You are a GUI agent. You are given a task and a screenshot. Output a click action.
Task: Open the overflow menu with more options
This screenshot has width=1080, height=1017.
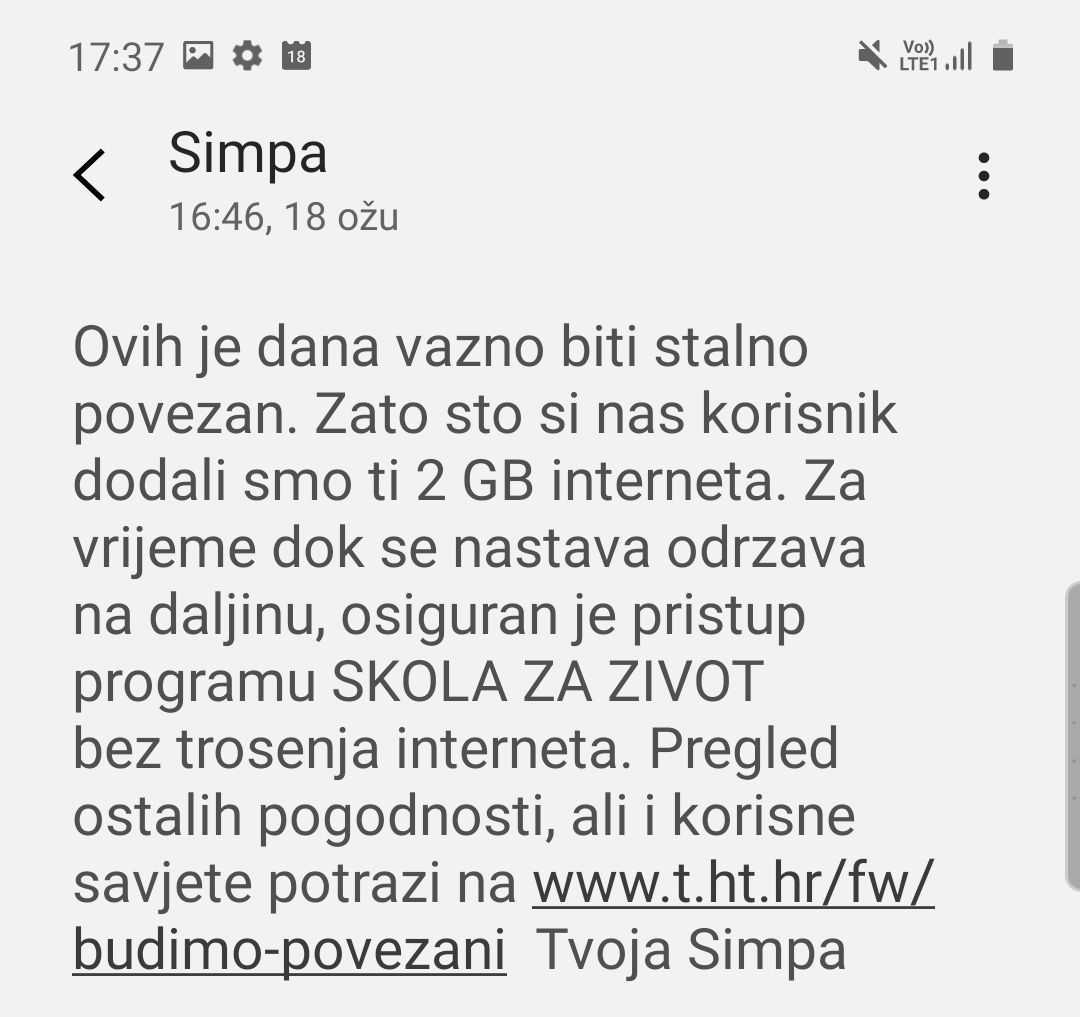(984, 176)
